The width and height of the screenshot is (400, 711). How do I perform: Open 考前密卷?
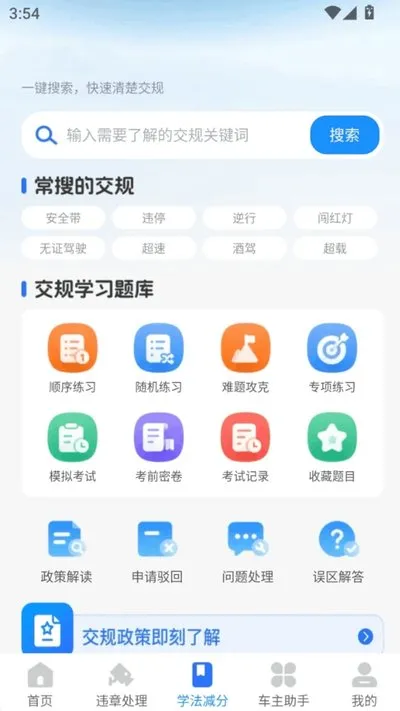159,448
